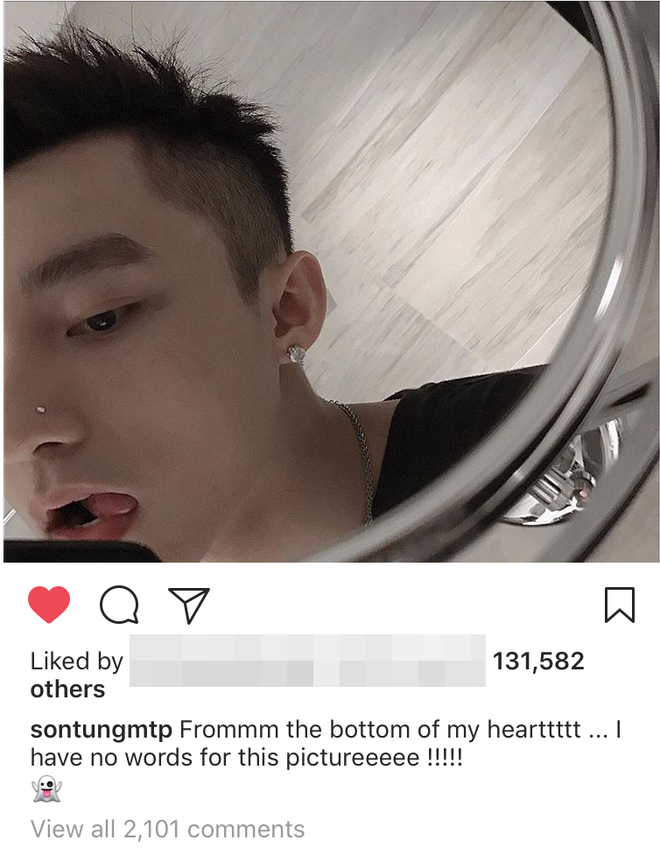Tap the post's selfie photo
This screenshot has height=854, width=660.
(x=330, y=281)
